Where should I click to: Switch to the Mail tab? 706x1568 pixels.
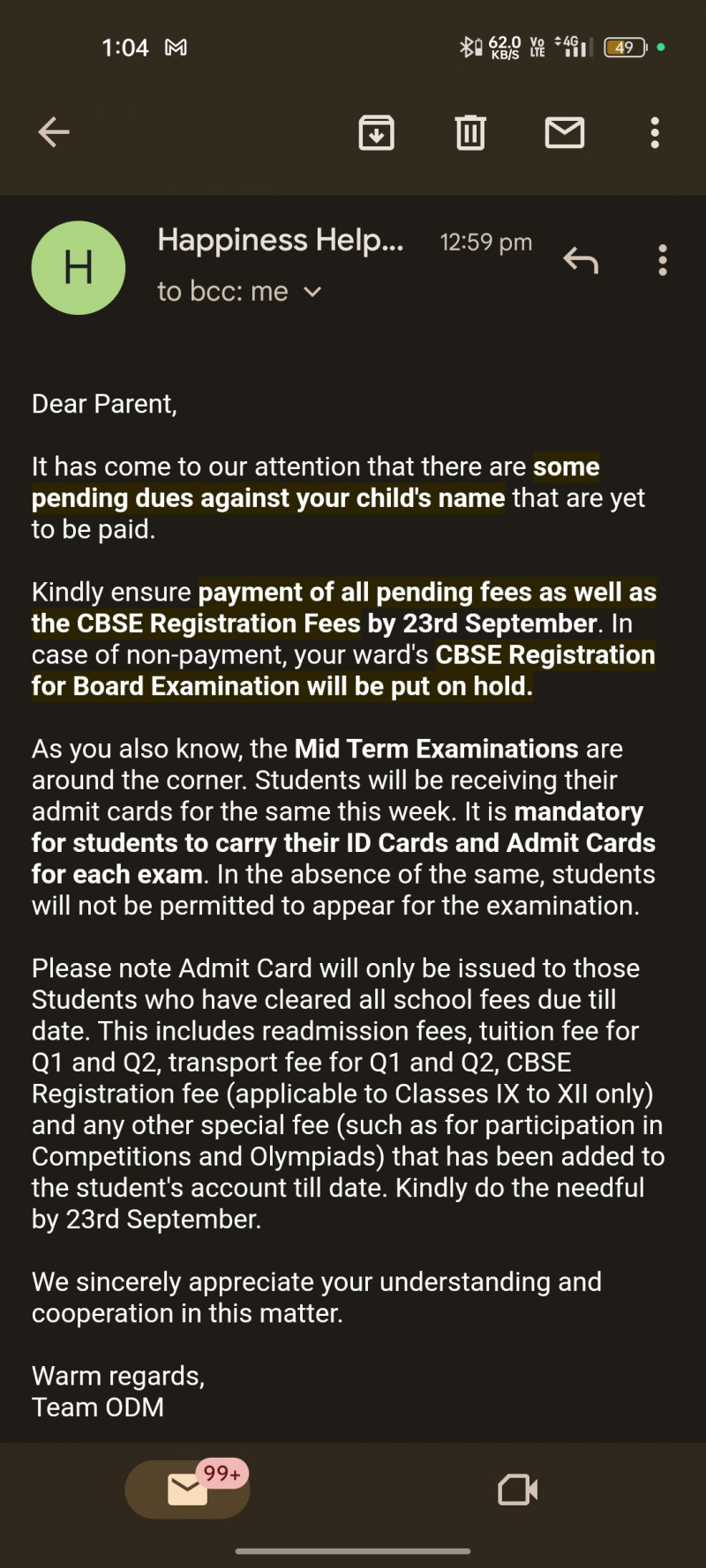pyautogui.click(x=187, y=1490)
